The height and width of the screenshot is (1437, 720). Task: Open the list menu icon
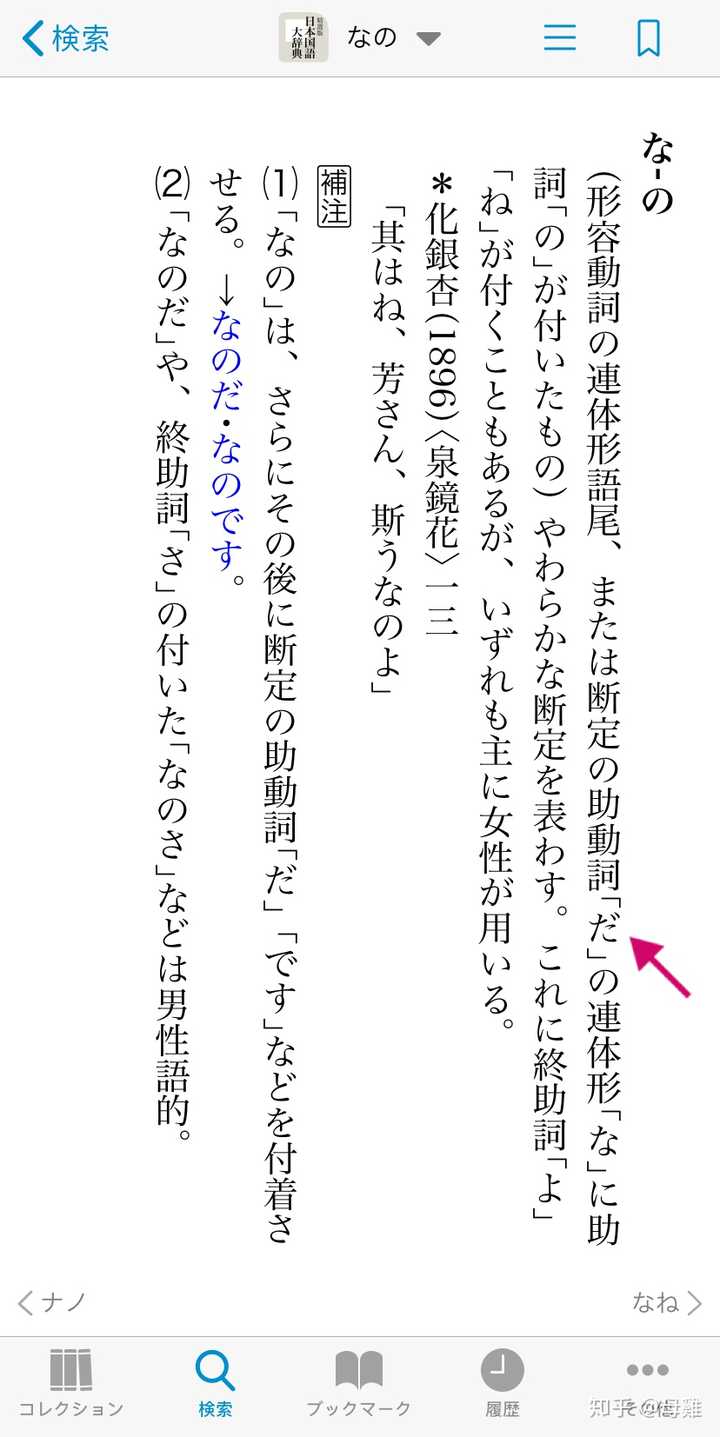coord(559,38)
